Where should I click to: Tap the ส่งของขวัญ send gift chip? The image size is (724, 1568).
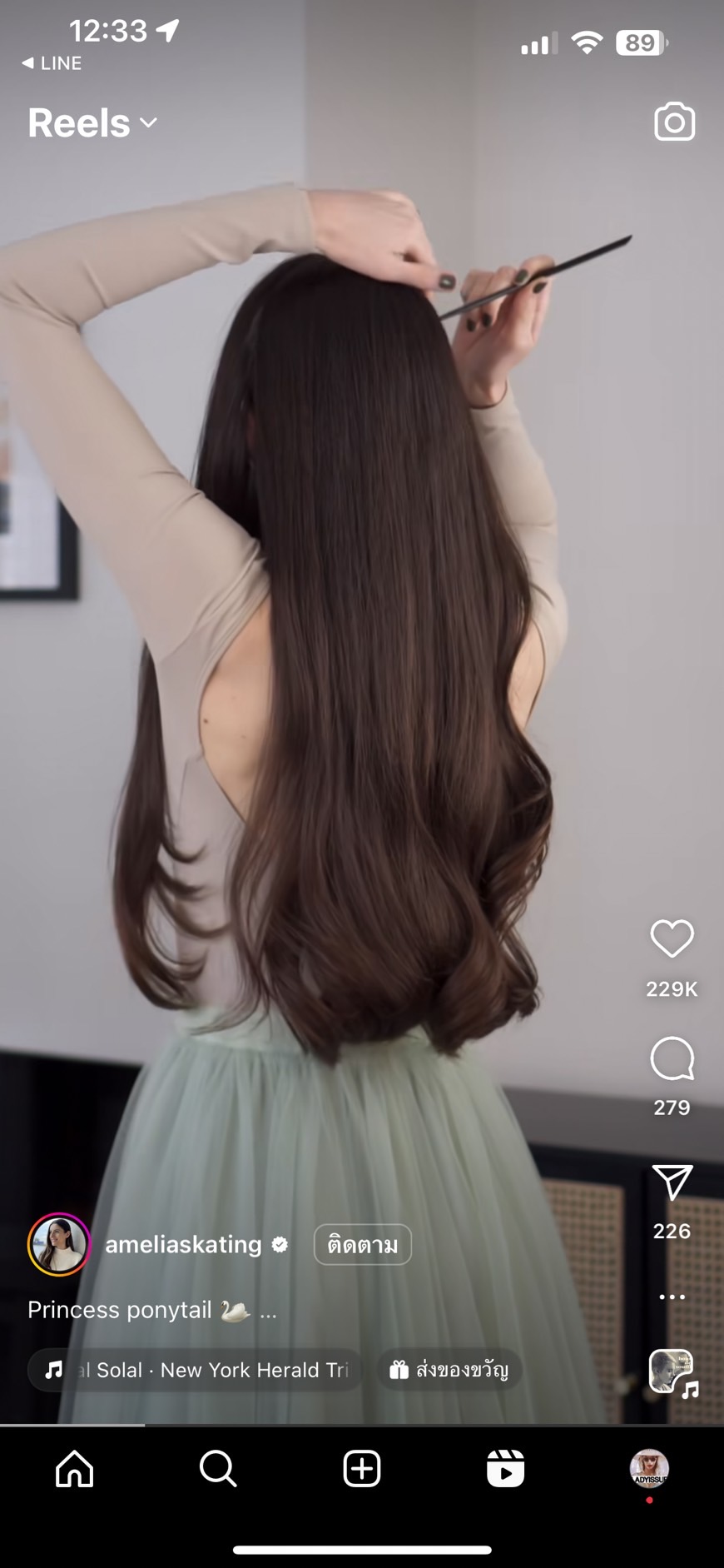click(449, 1370)
